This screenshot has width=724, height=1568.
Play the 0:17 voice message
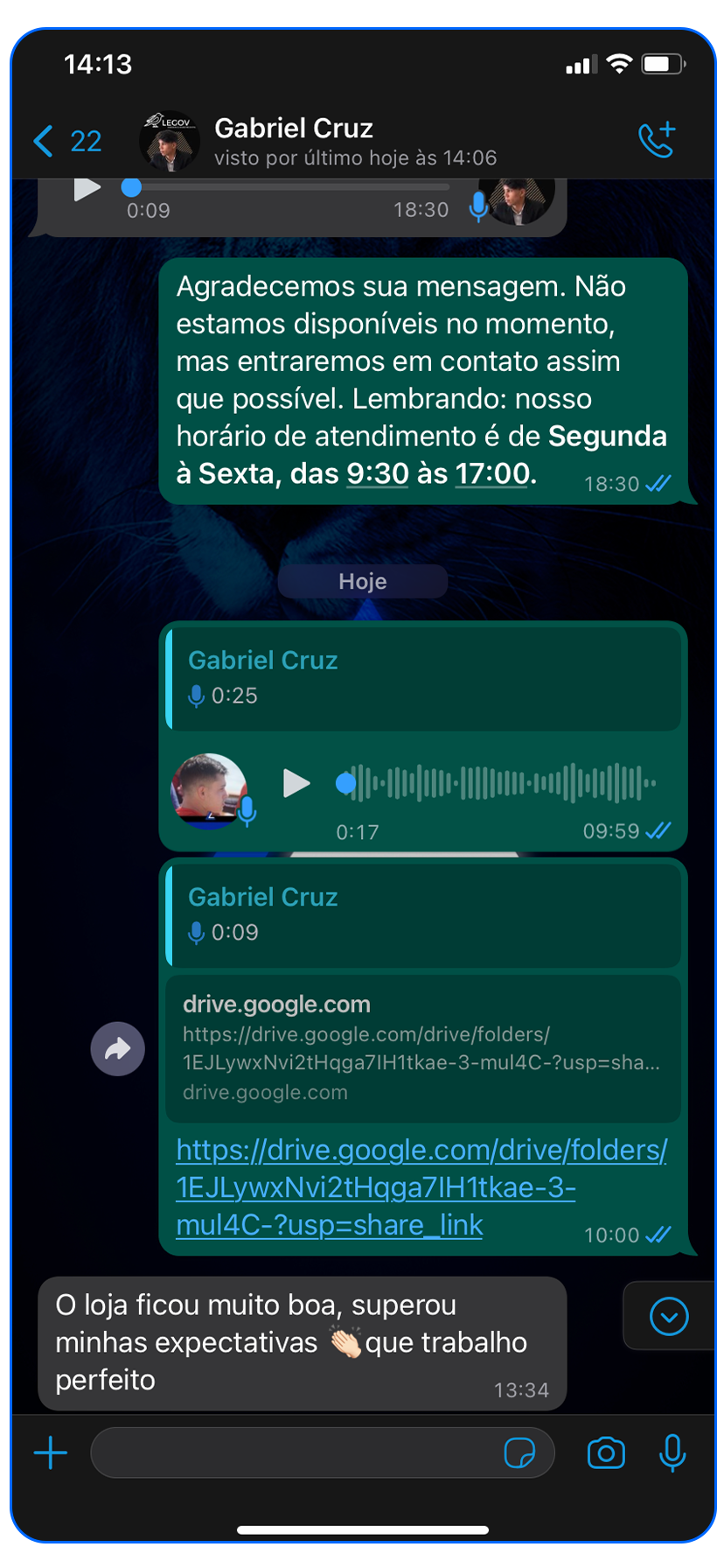pos(296,783)
